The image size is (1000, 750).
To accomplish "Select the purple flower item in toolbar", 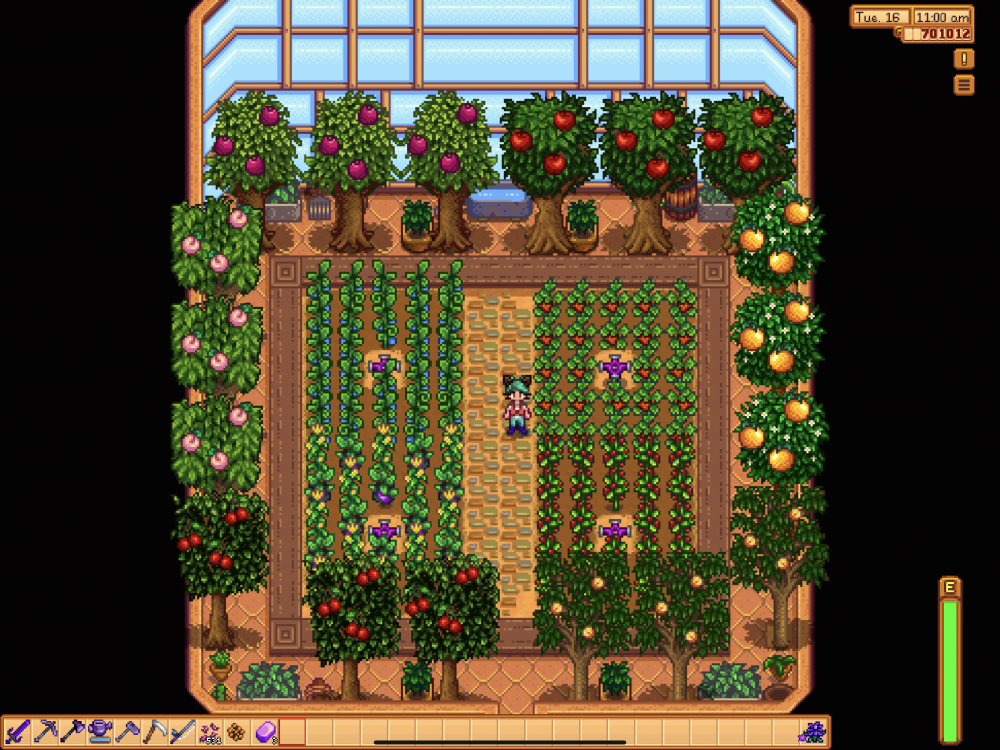I will (812, 732).
